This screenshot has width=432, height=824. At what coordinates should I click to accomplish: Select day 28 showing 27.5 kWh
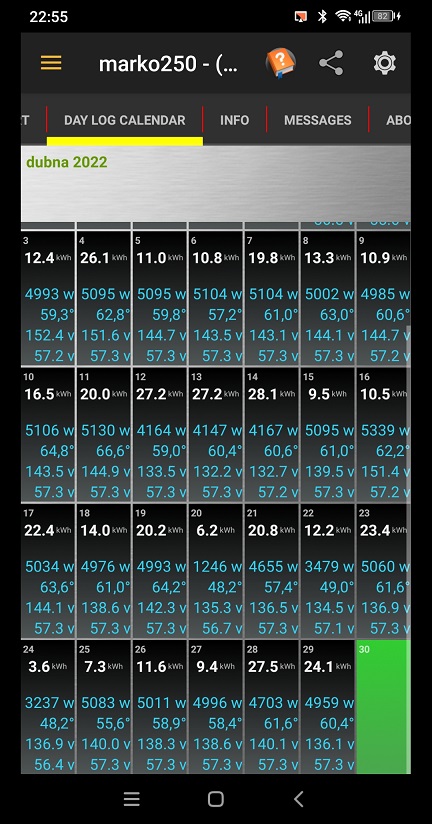(271, 707)
